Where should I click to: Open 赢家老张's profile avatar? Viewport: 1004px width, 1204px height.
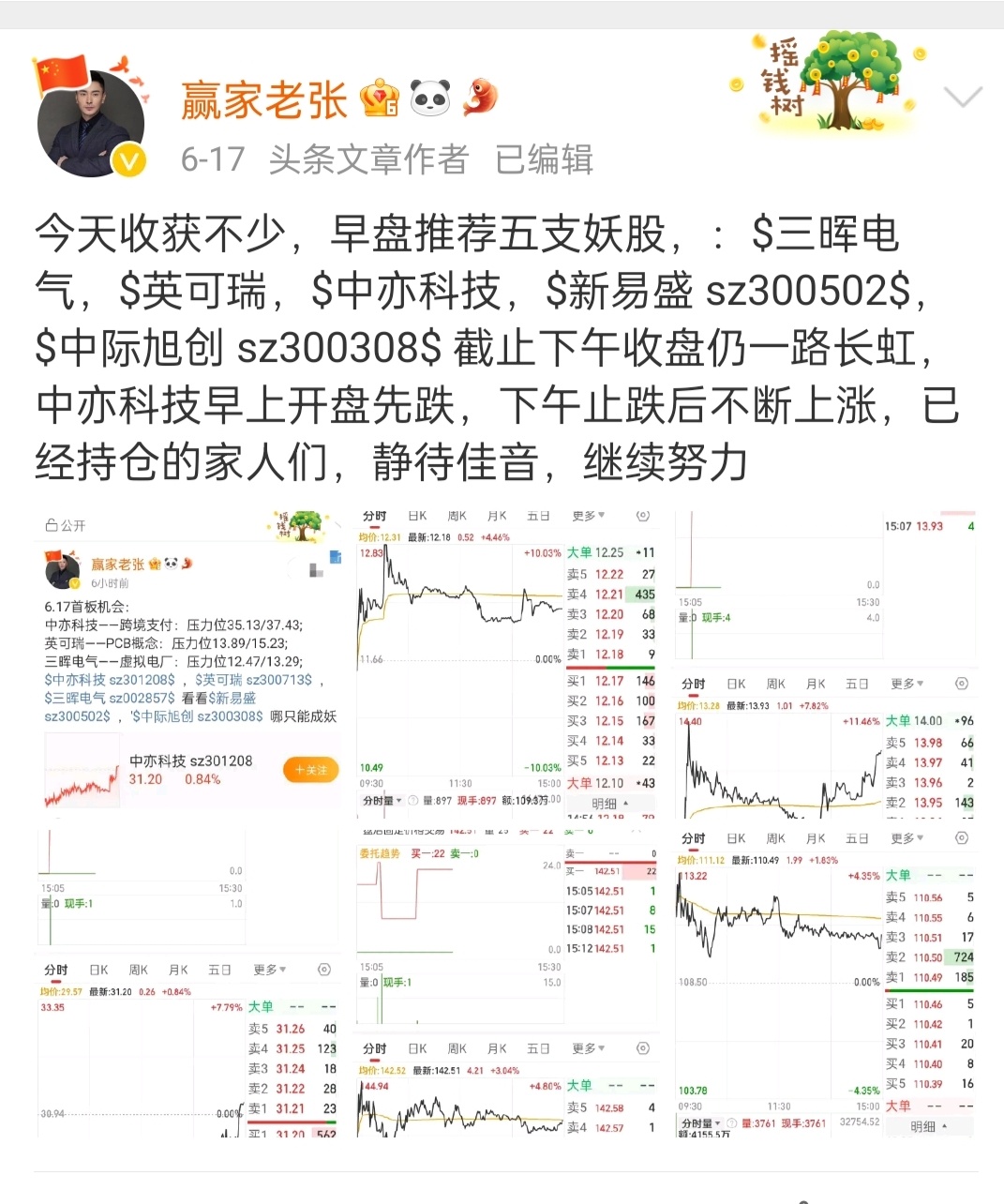tap(91, 122)
